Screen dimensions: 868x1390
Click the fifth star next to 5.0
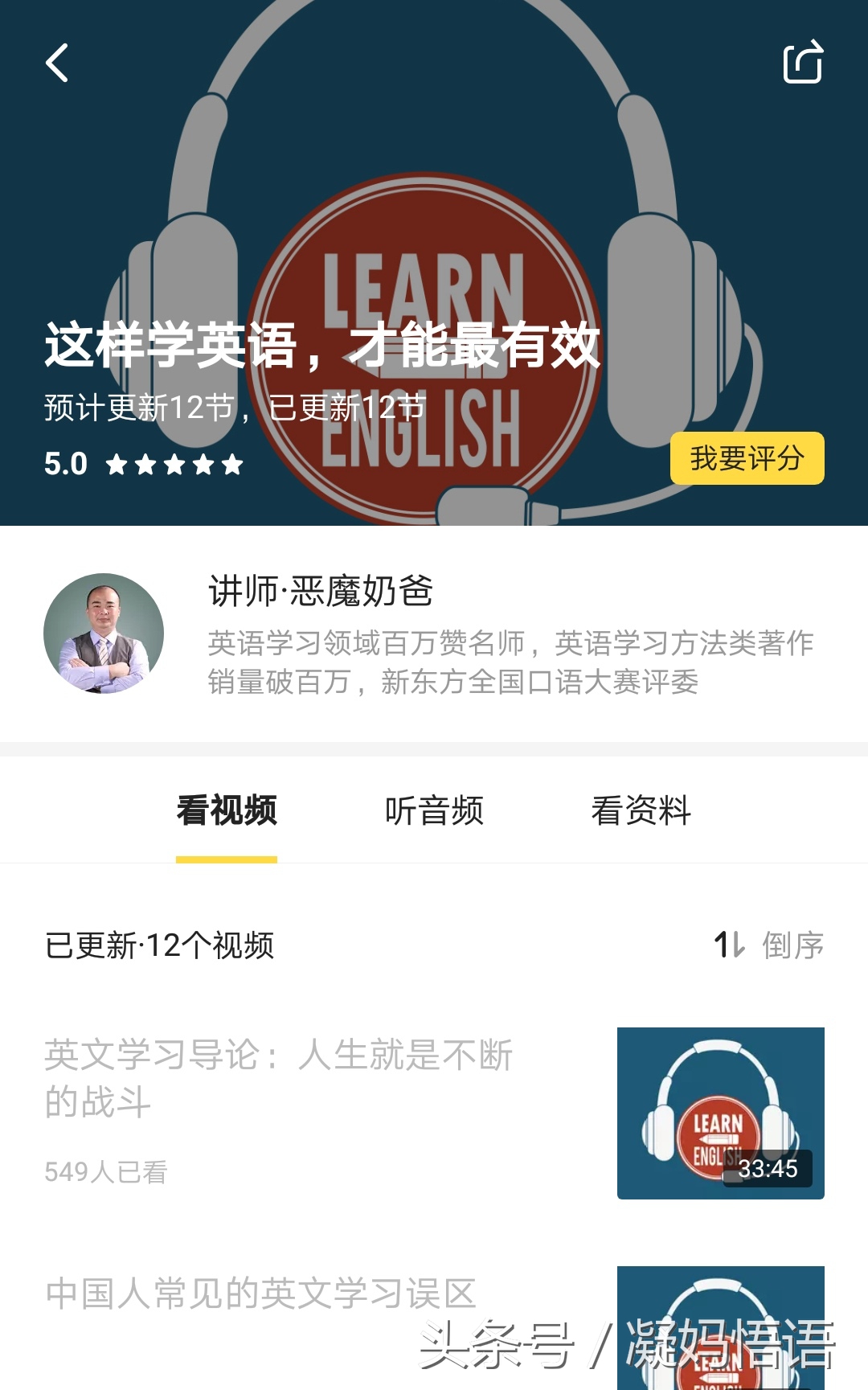pyautogui.click(x=232, y=465)
